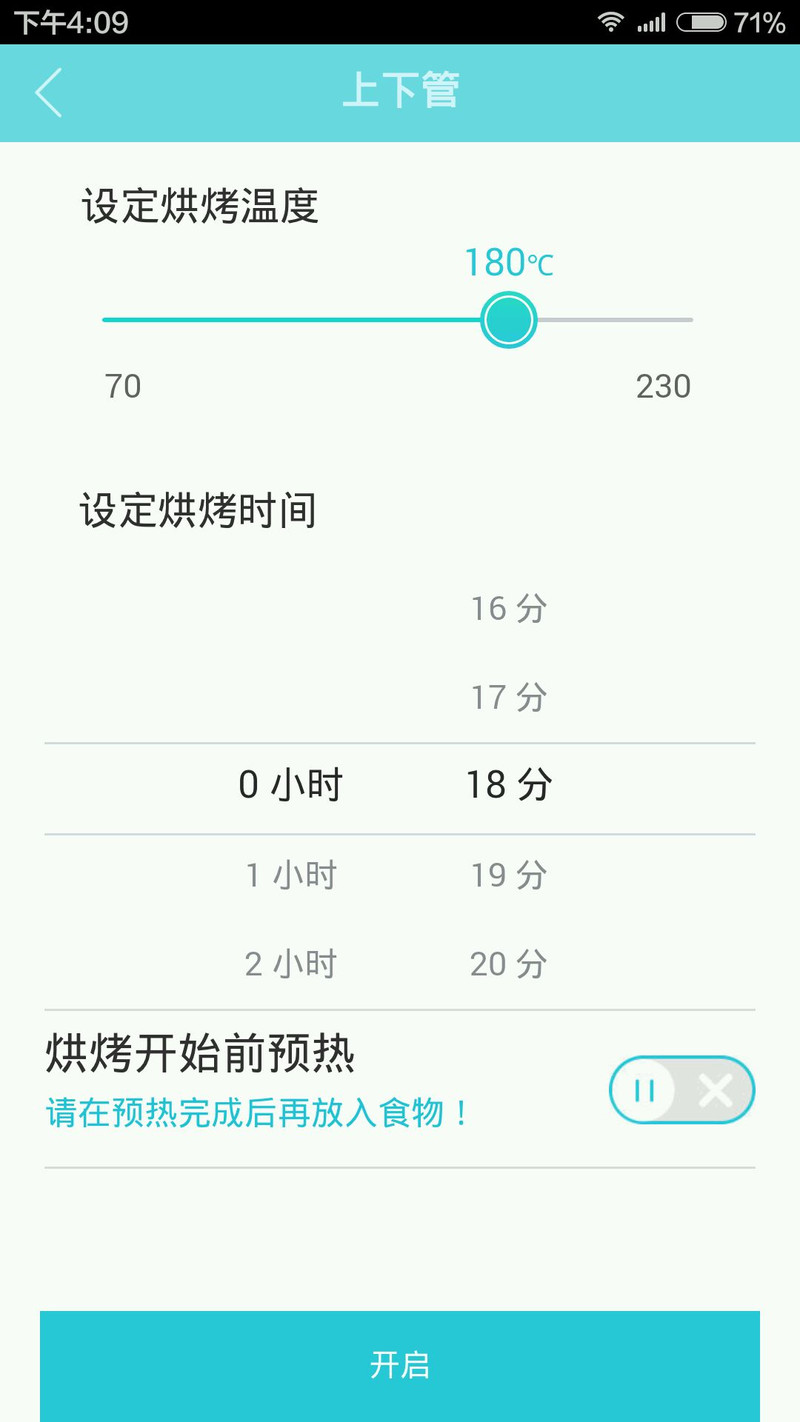Toggle the preheat before baking switch
This screenshot has height=1422, width=800.
[x=682, y=1090]
